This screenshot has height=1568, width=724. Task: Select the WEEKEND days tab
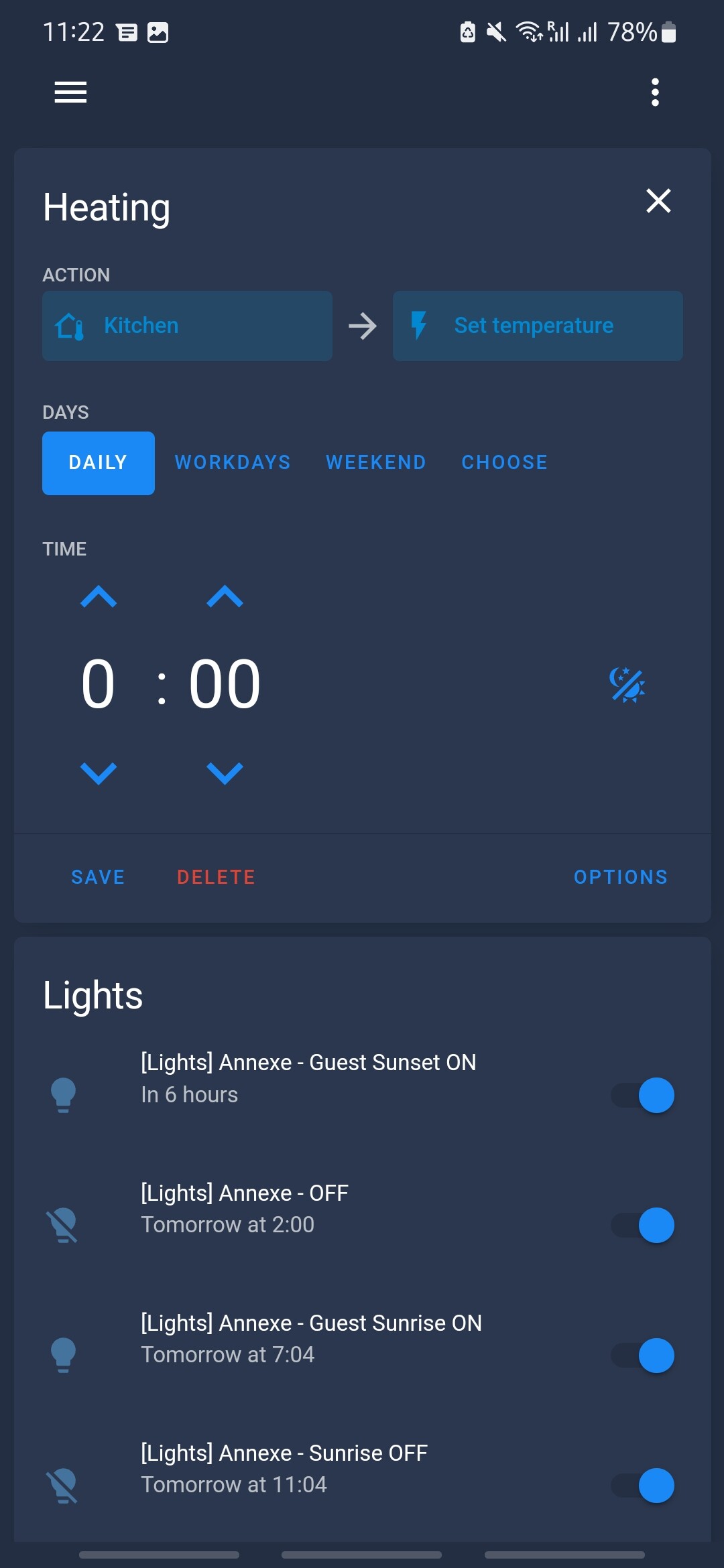point(375,462)
